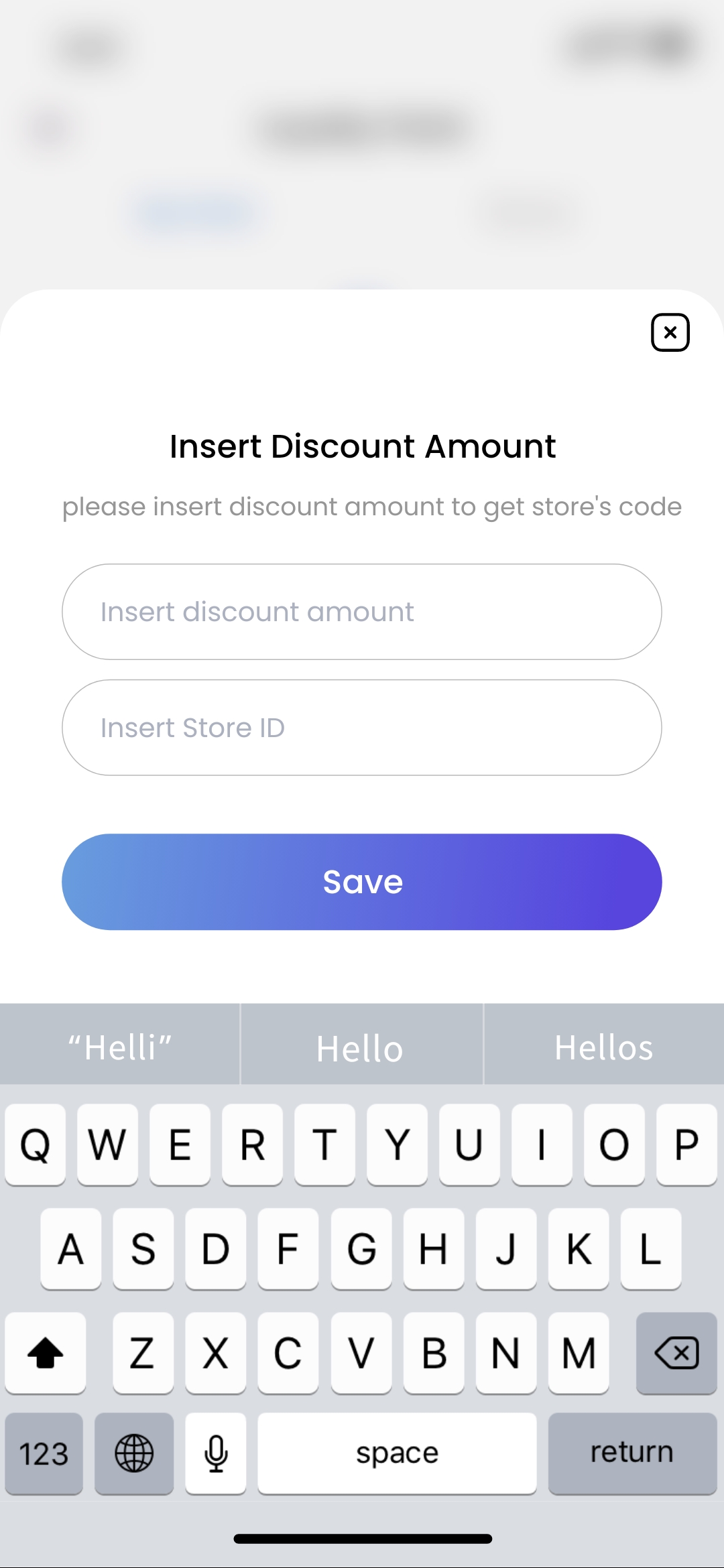
Task: Switch keyboard to numbers with 123 key
Action: point(44,1454)
